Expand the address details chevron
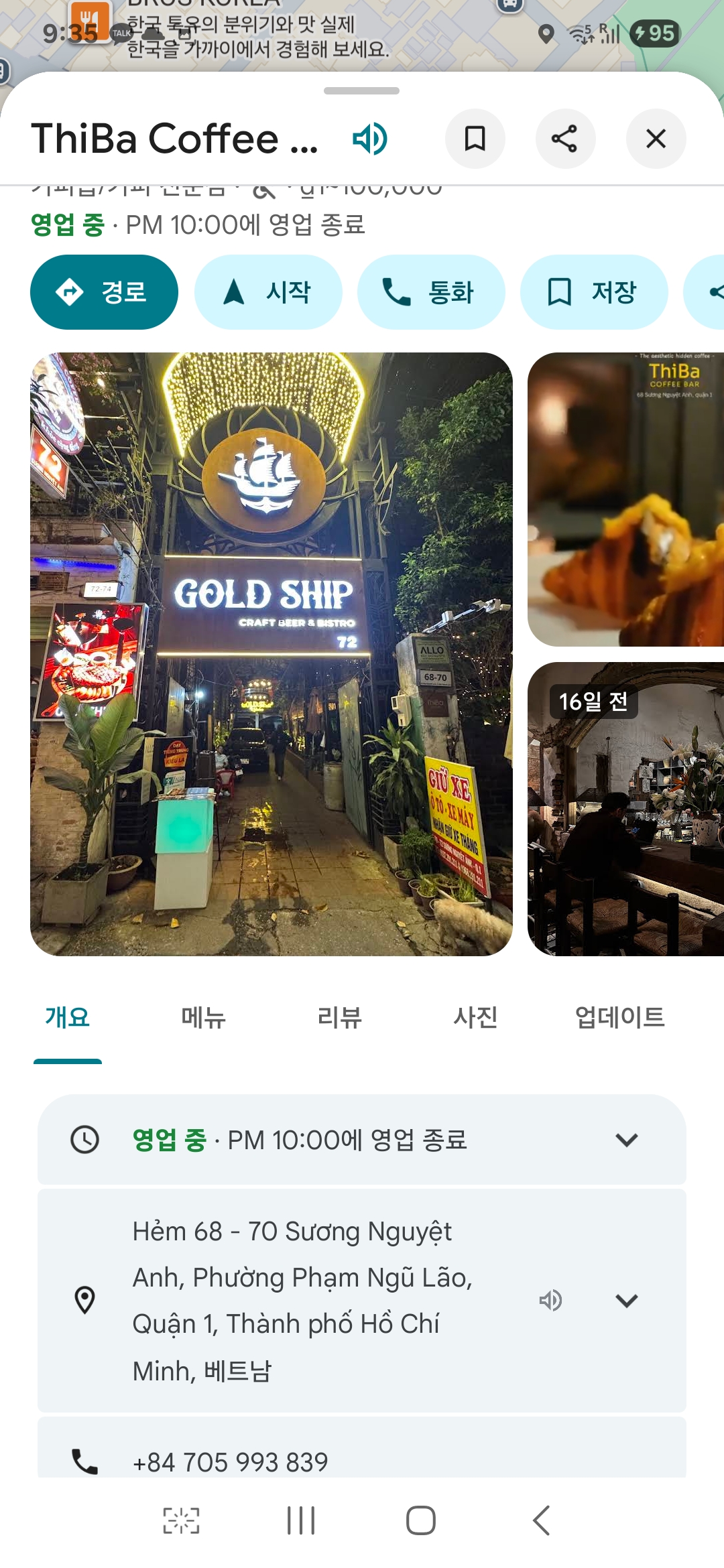 coord(626,1301)
